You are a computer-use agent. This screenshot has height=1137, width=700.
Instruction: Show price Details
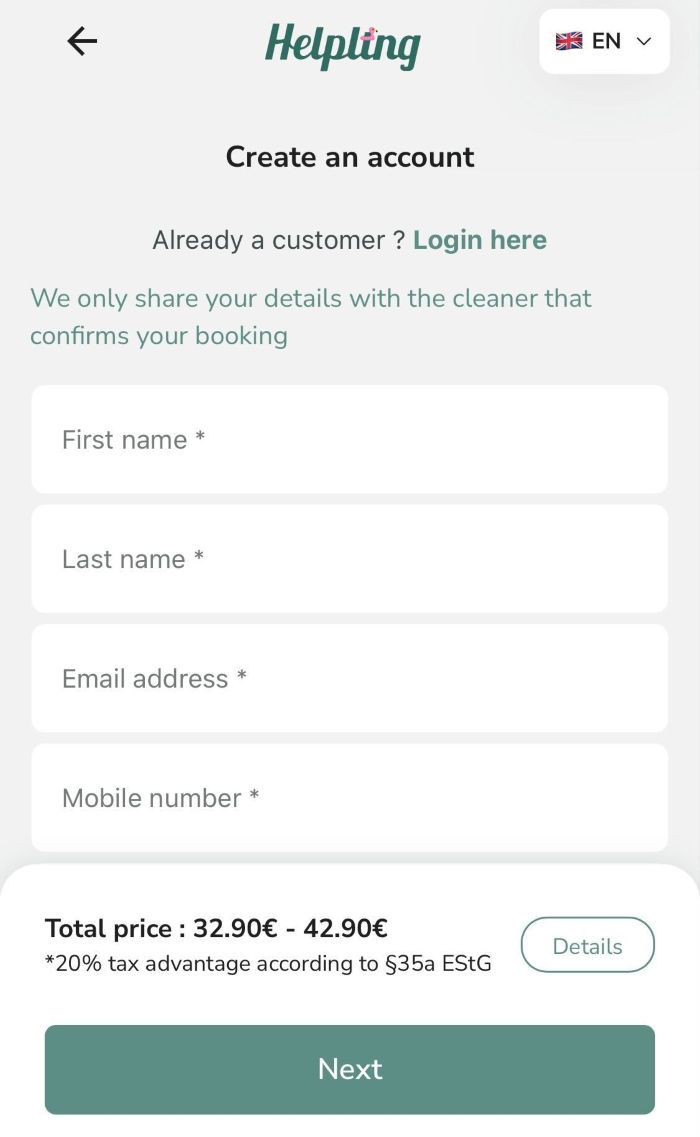click(587, 945)
